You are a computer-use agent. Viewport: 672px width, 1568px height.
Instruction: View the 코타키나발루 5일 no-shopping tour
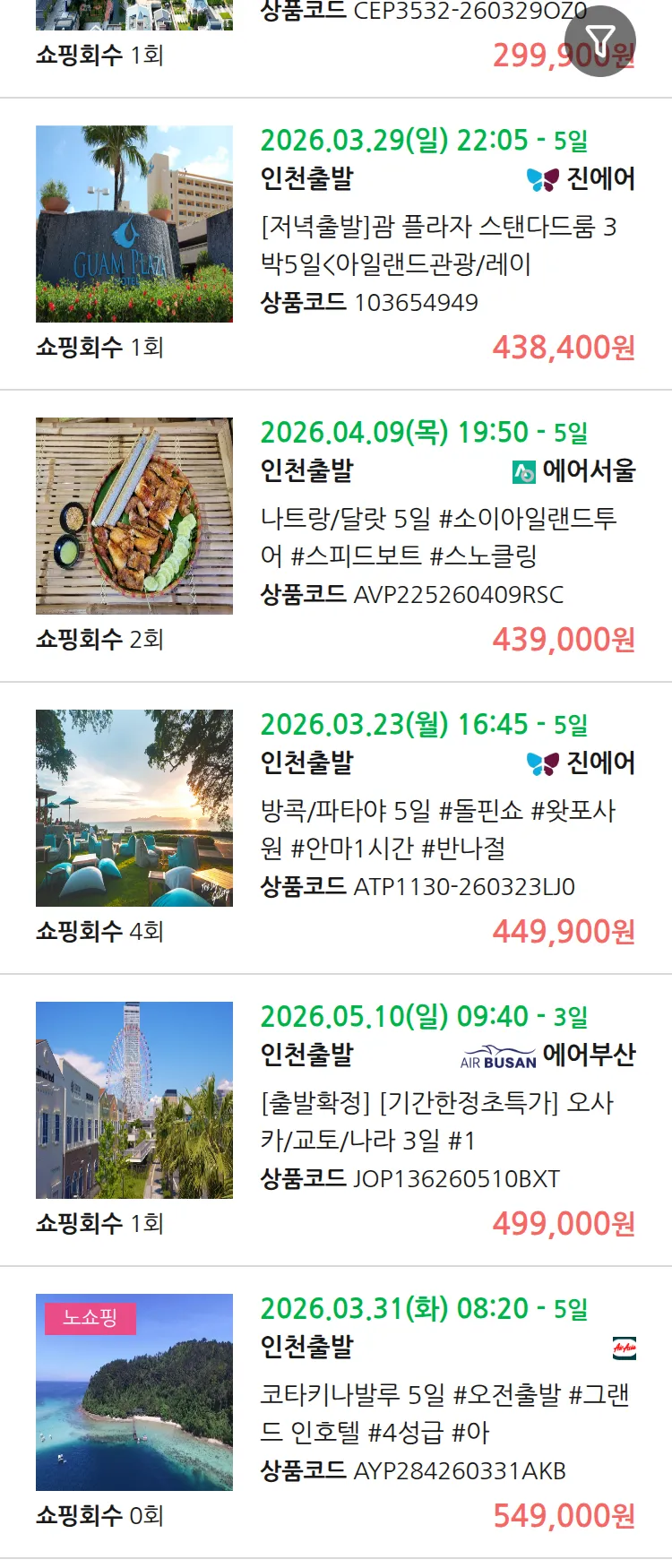437,1413
